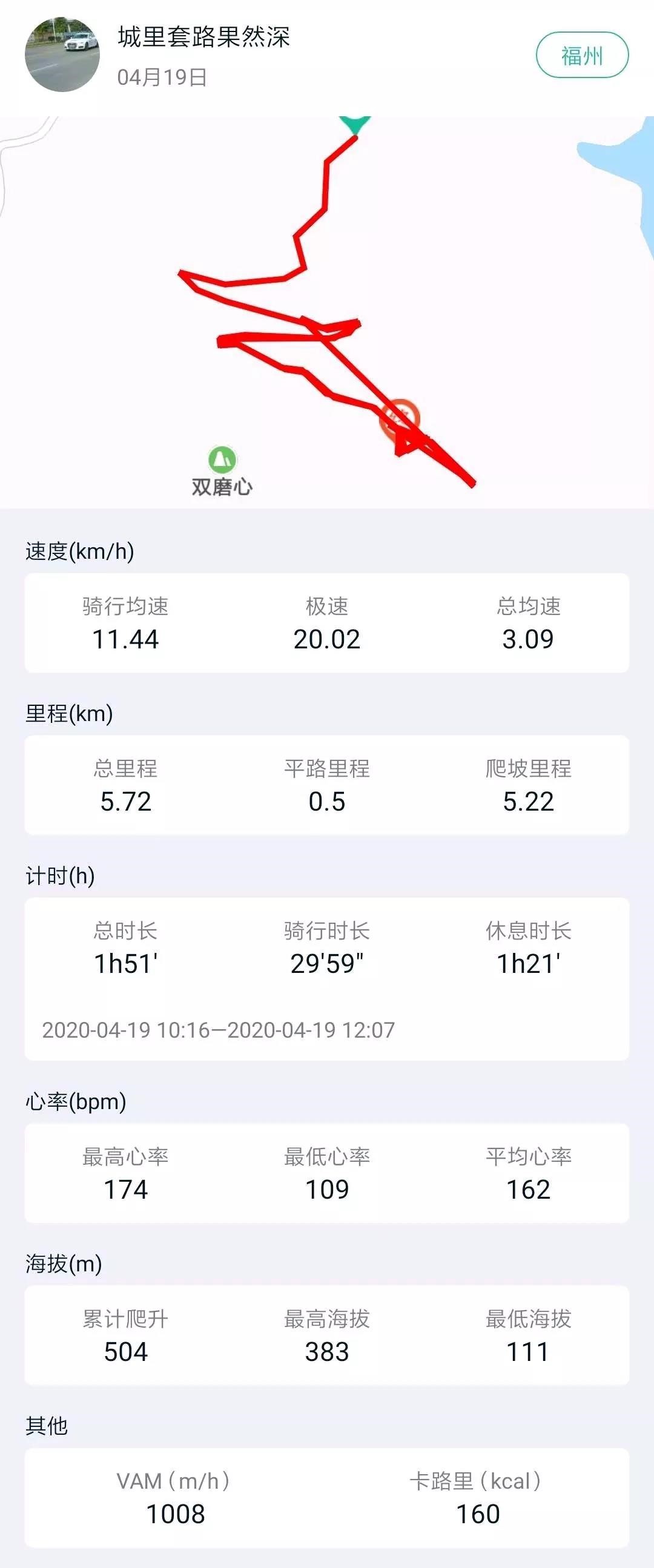
Task: Tap the 福州 city chip
Action: point(581,55)
